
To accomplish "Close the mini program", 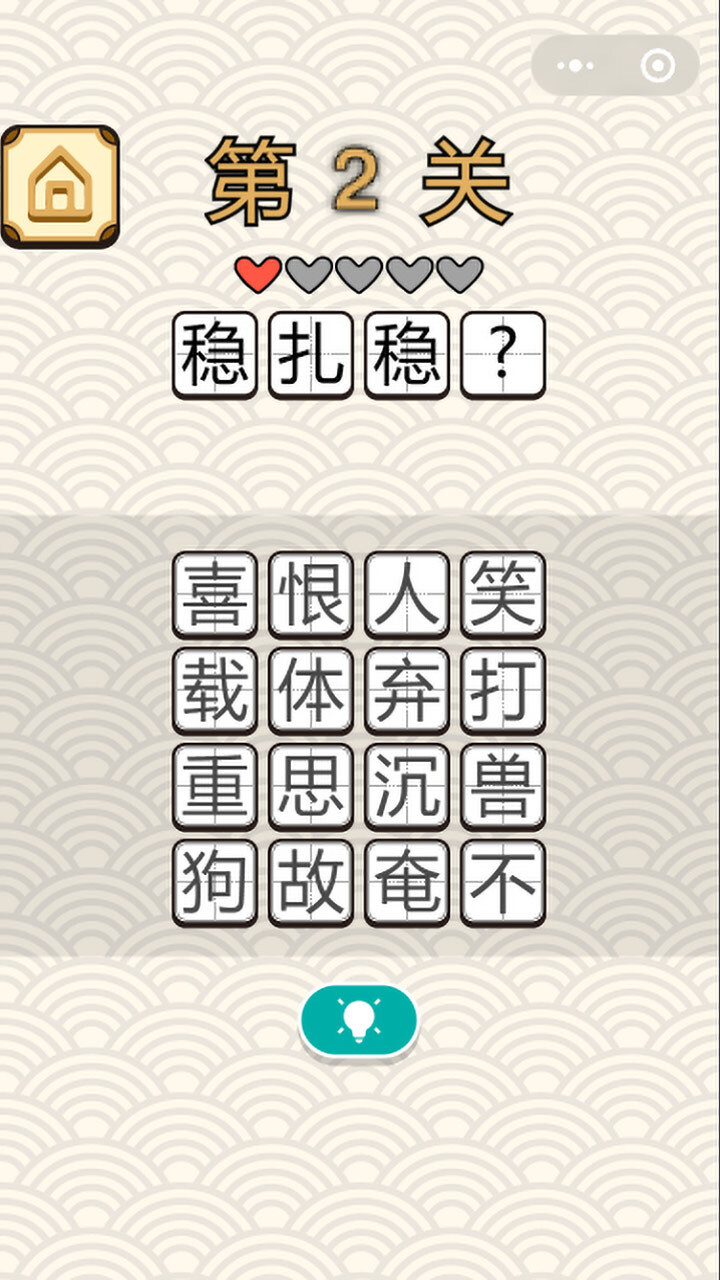I will (x=657, y=66).
